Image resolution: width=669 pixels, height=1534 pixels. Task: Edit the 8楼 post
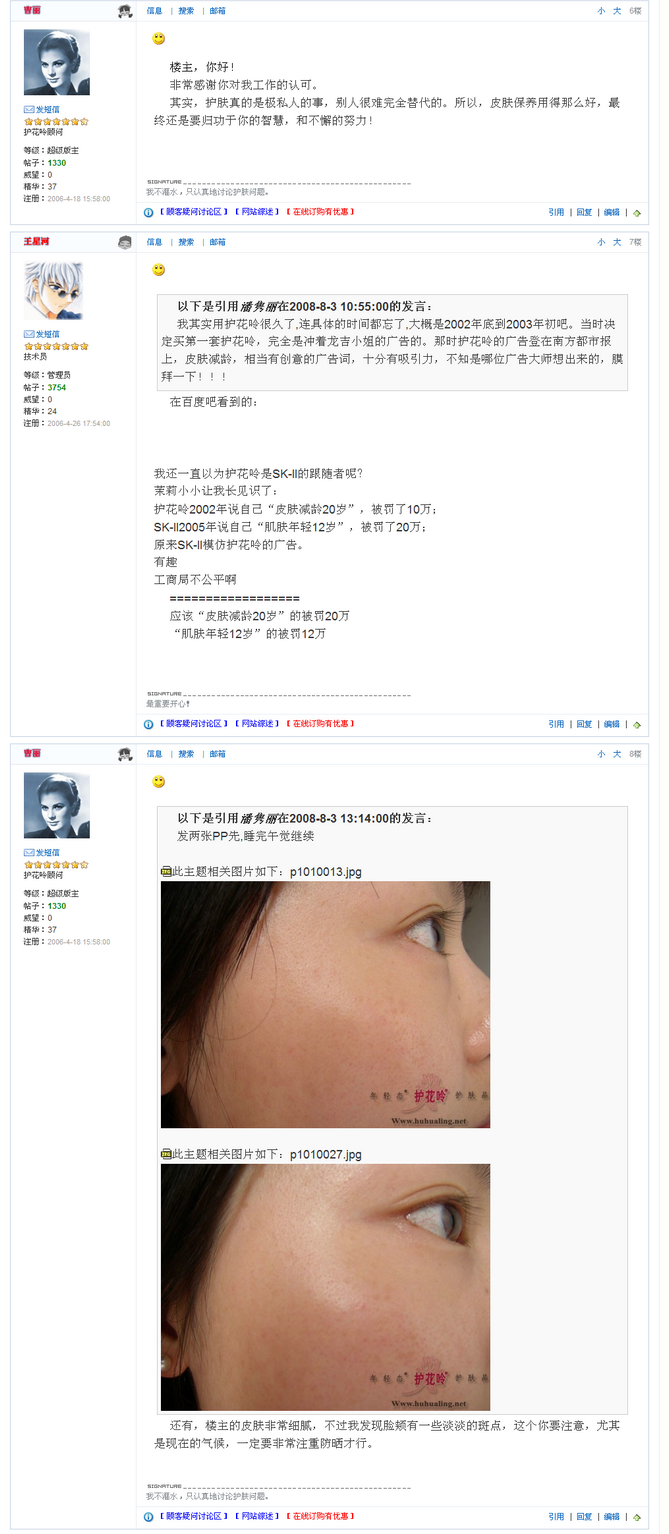[611, 1516]
